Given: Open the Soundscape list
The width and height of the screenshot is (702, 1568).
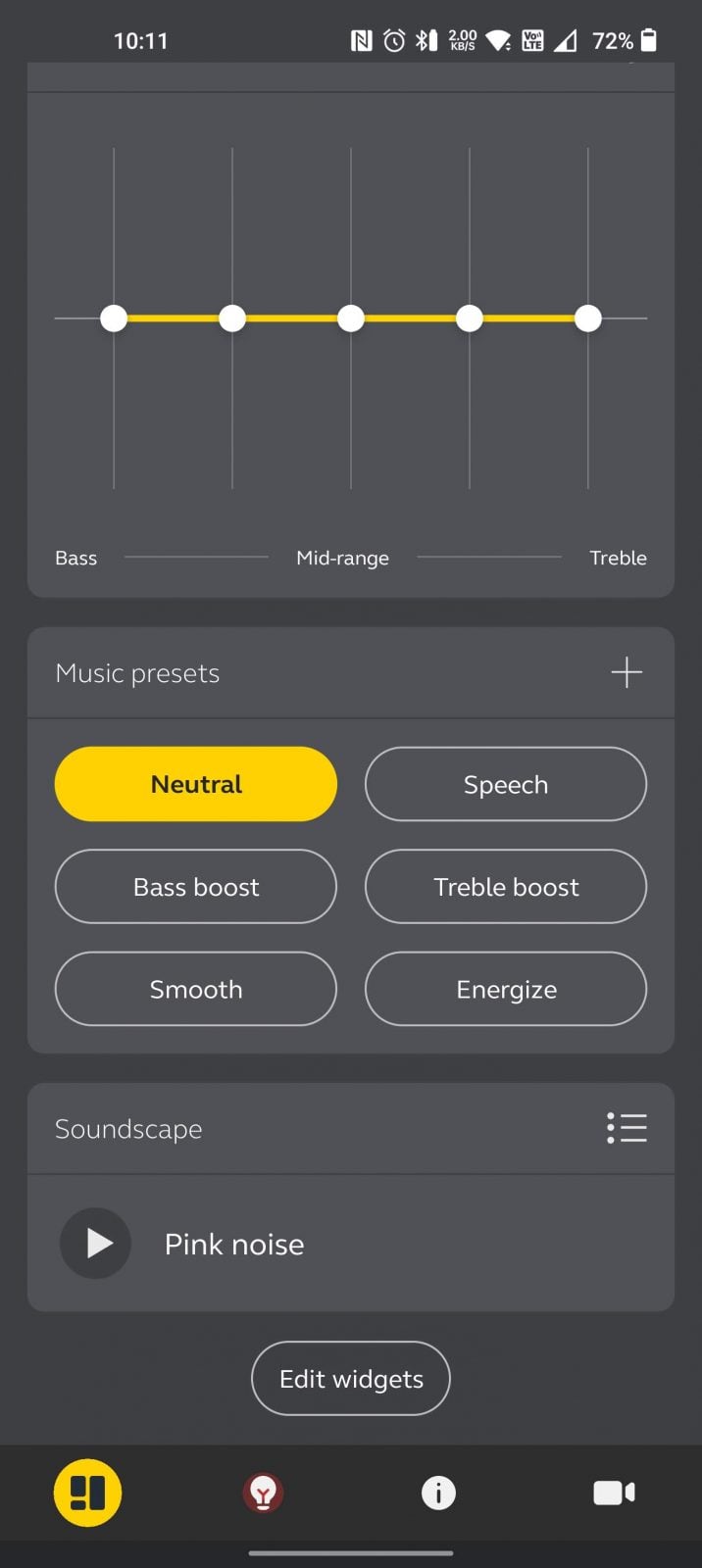Looking at the screenshot, I should 627,1128.
